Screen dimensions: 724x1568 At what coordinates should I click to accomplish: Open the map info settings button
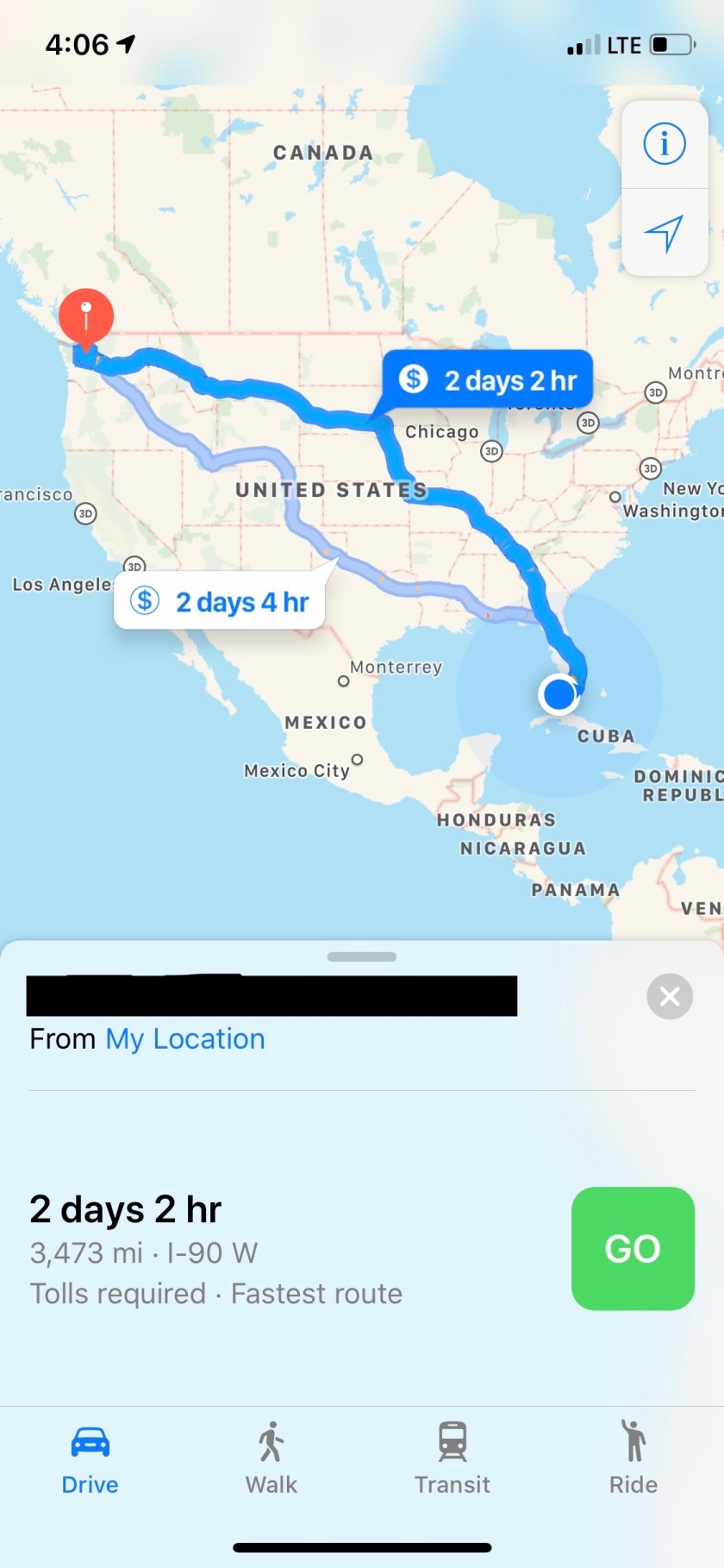click(665, 144)
